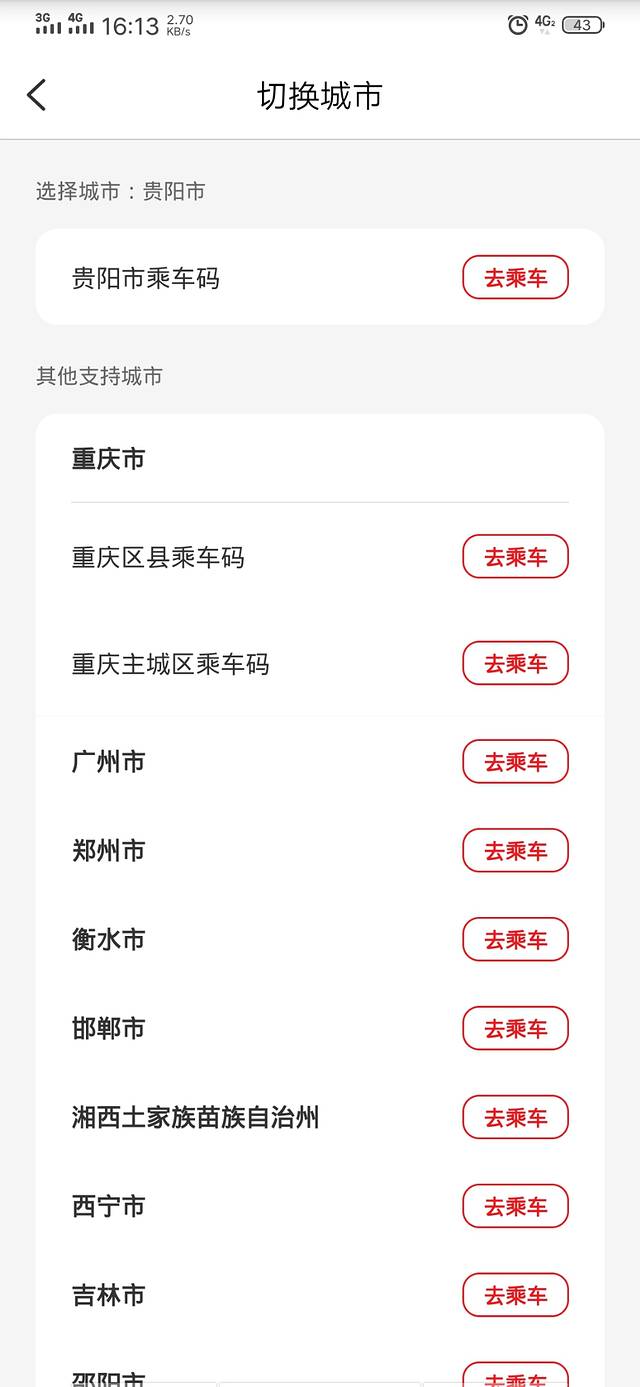This screenshot has height=1387, width=640.
Task: Go back from the 切换城市 page
Action: tap(37, 96)
